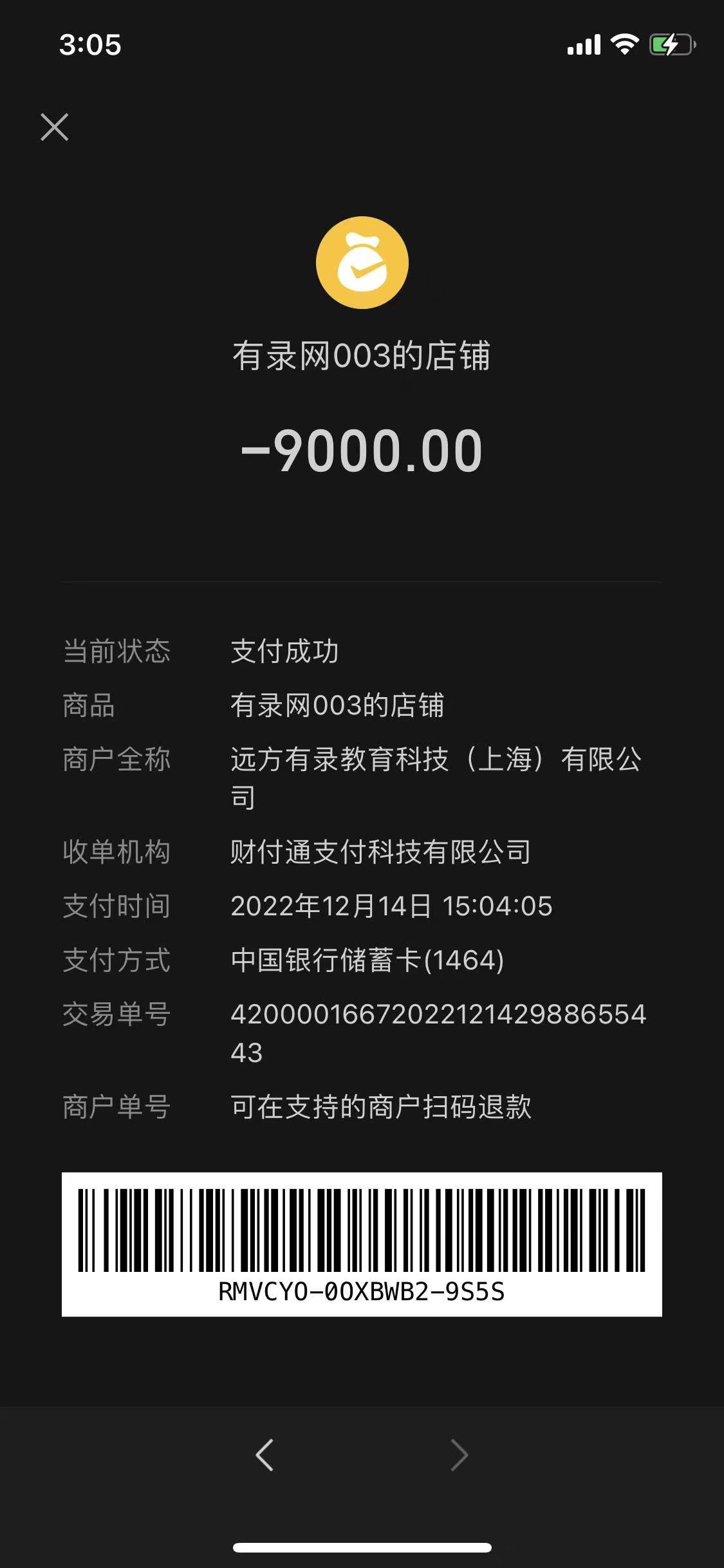The height and width of the screenshot is (1568, 724).
Task: Go forward with the bottom right arrow
Action: coord(459,1455)
